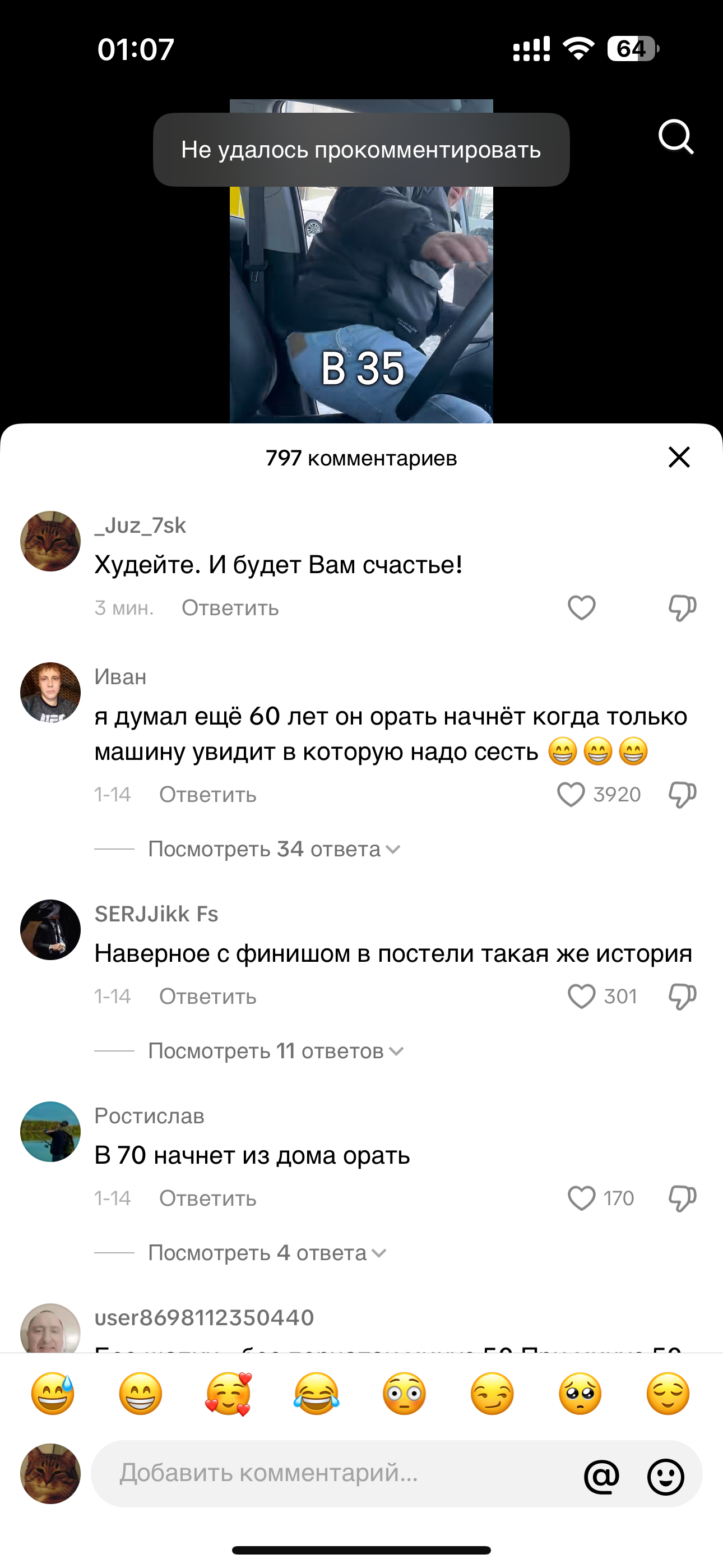Viewport: 723px width, 1568px height.
Task: Reply to Иван's comment
Action: [207, 794]
